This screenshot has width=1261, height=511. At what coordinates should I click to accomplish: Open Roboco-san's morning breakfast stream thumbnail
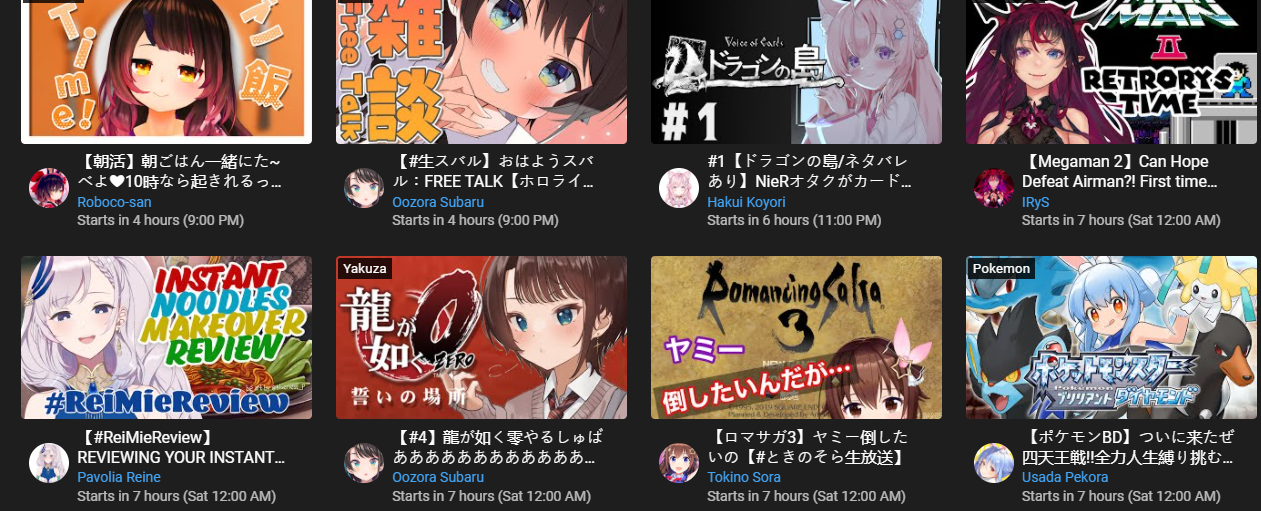(x=166, y=70)
